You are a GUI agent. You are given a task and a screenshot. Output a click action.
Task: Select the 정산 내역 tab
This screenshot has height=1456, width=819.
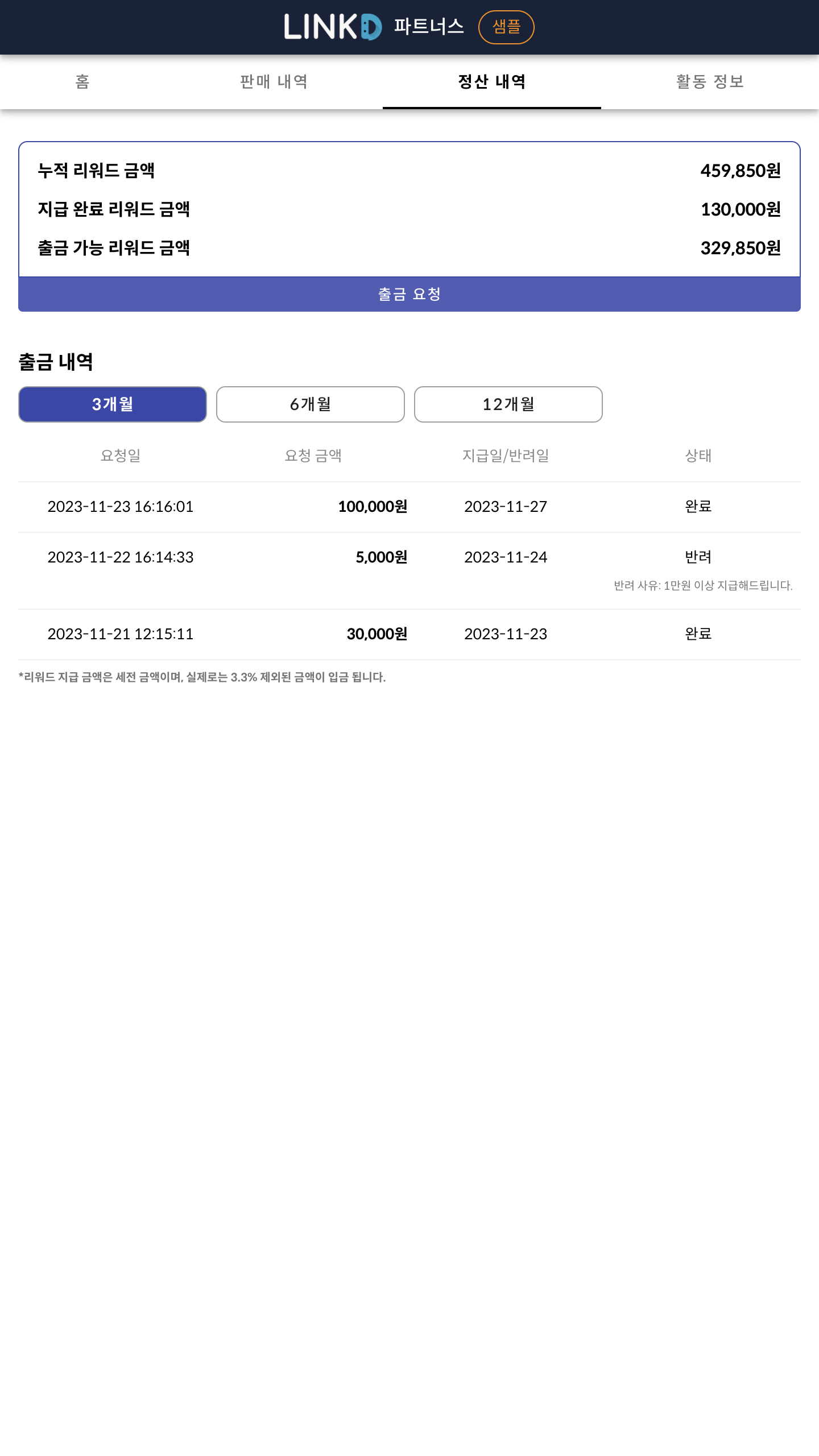click(x=491, y=82)
